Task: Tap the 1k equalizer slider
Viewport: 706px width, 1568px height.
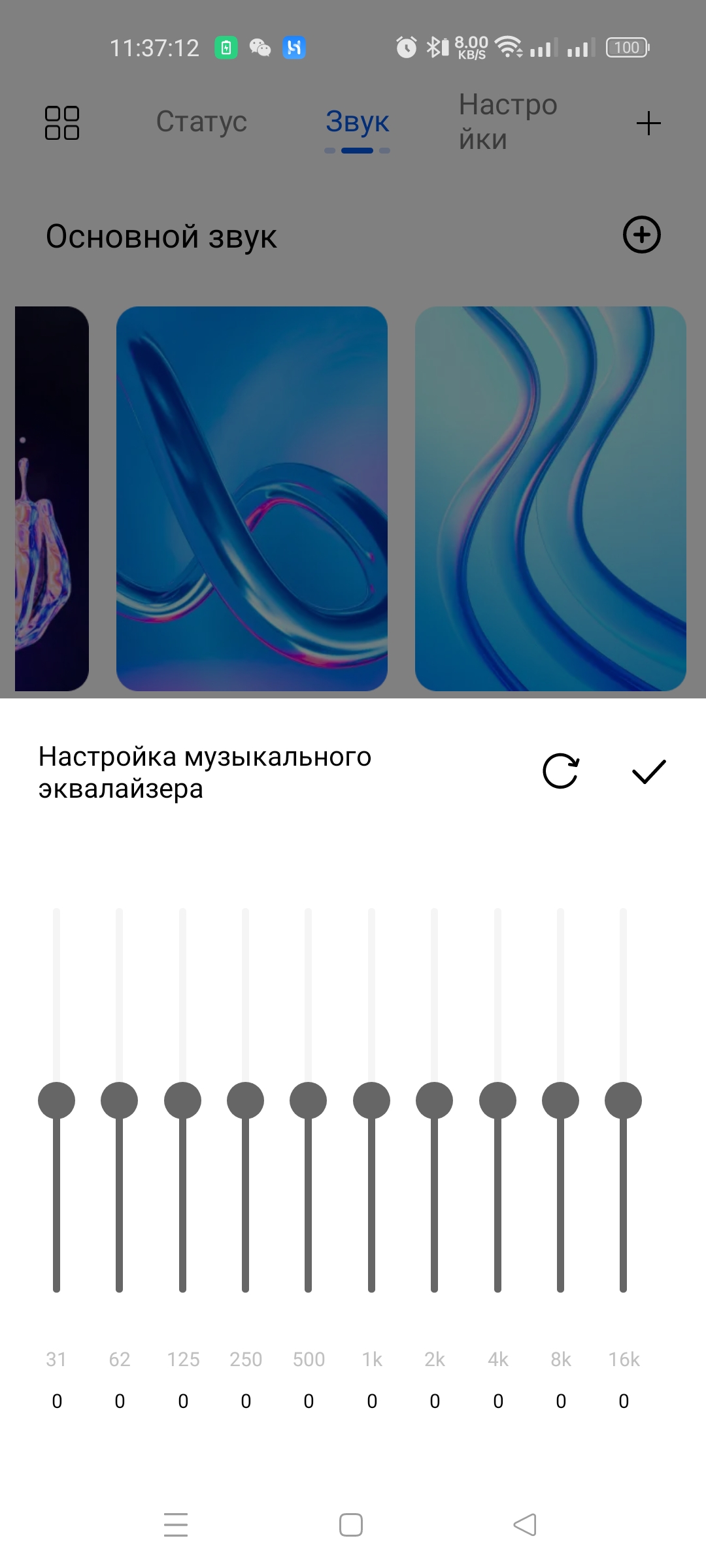Action: pos(372,1100)
